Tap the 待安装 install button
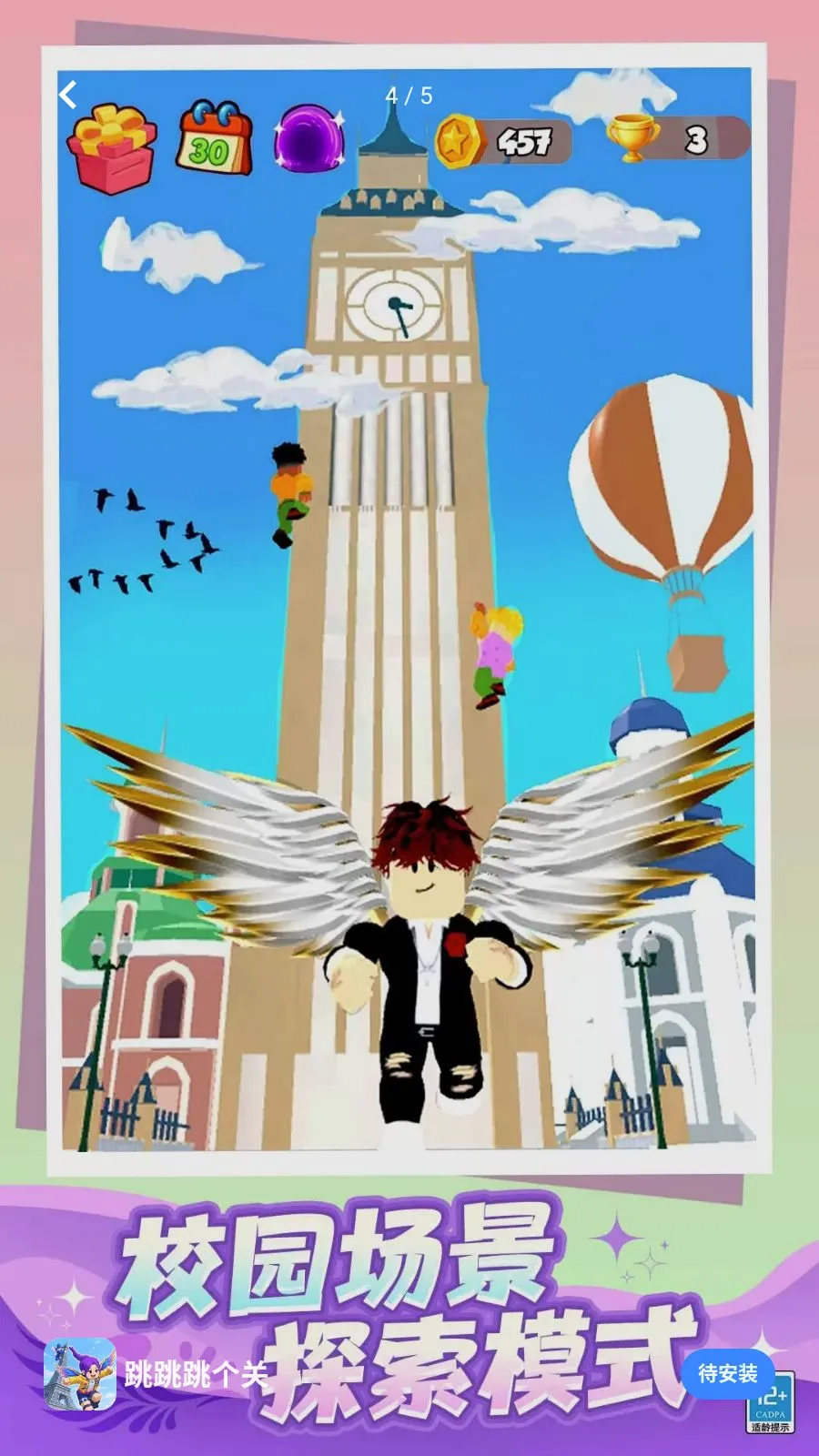This screenshot has height=1456, width=819. [728, 1374]
